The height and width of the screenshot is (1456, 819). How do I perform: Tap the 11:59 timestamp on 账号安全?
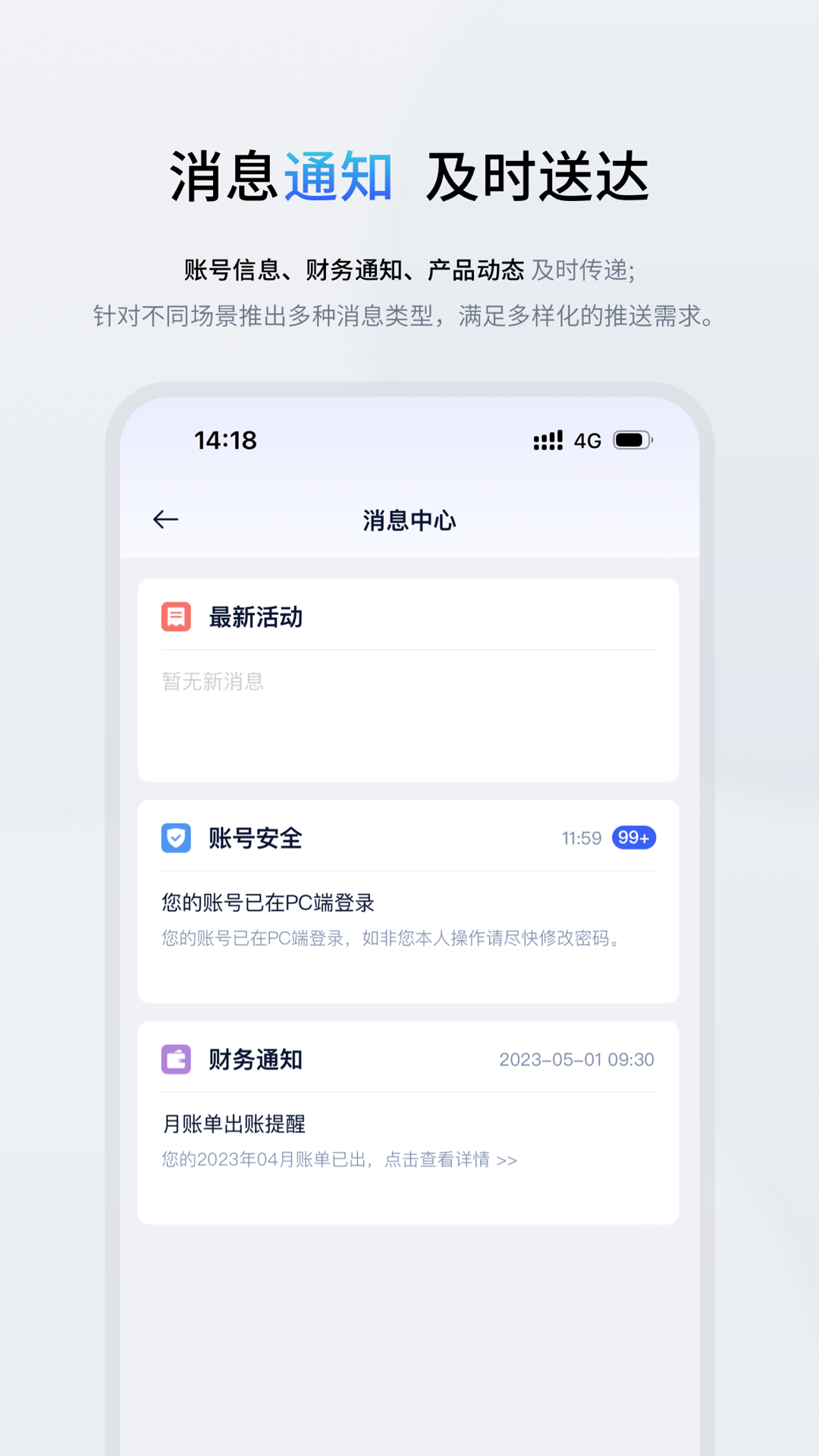click(581, 839)
